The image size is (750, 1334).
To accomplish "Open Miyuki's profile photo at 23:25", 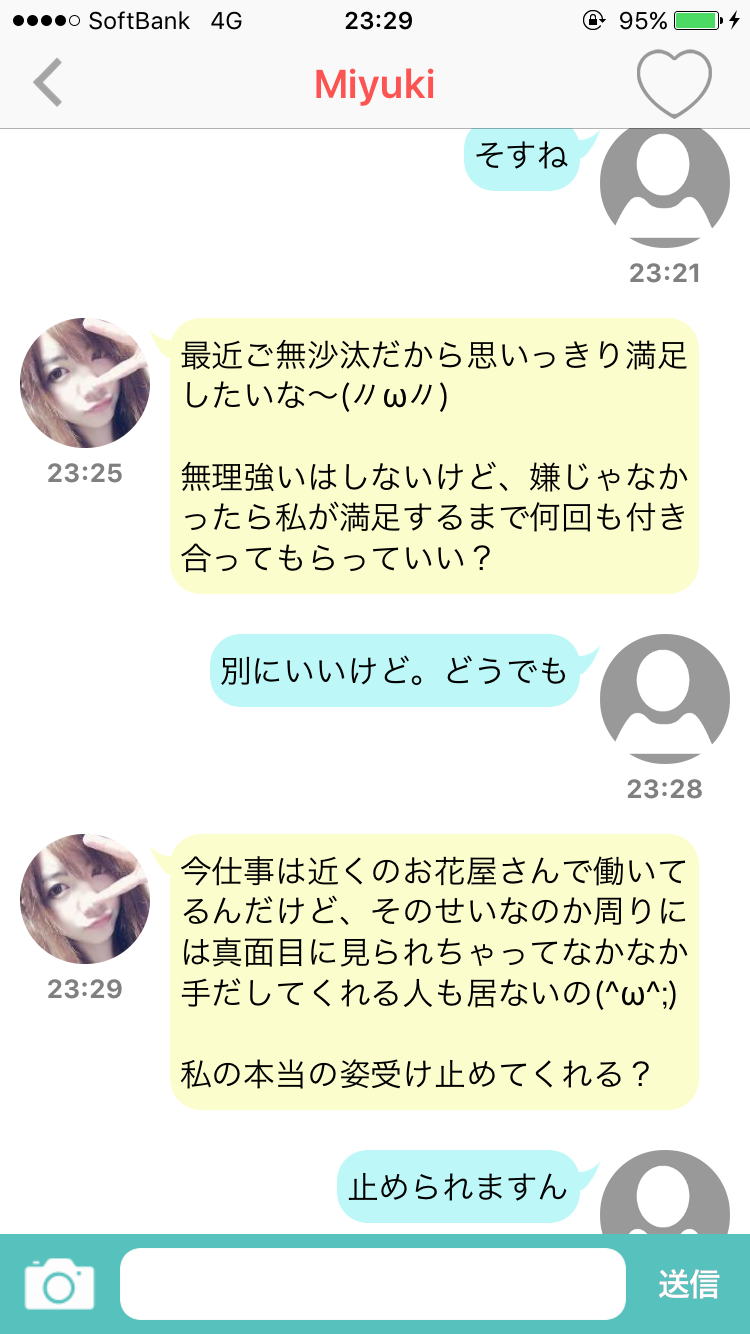I will (85, 383).
